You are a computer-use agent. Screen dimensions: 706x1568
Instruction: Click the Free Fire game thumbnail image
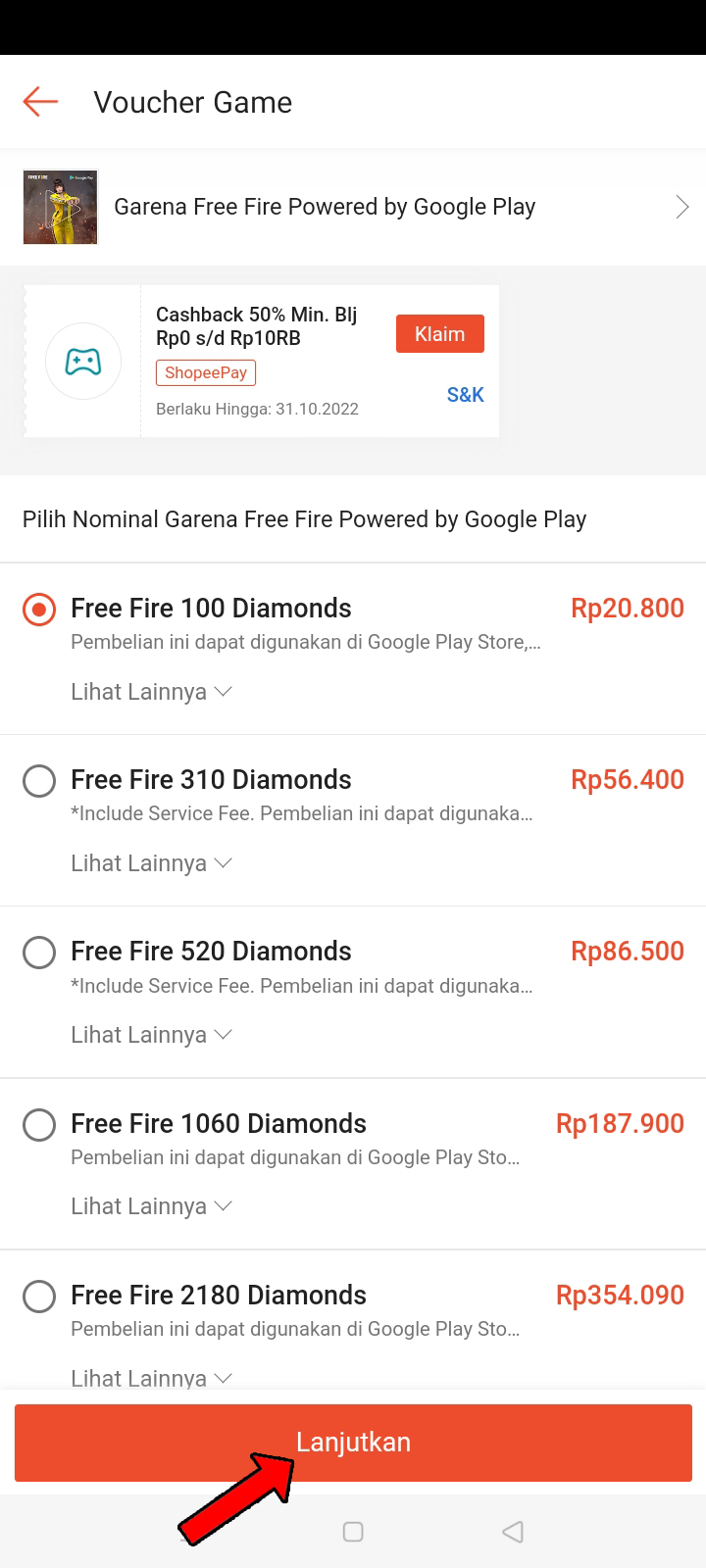[60, 207]
